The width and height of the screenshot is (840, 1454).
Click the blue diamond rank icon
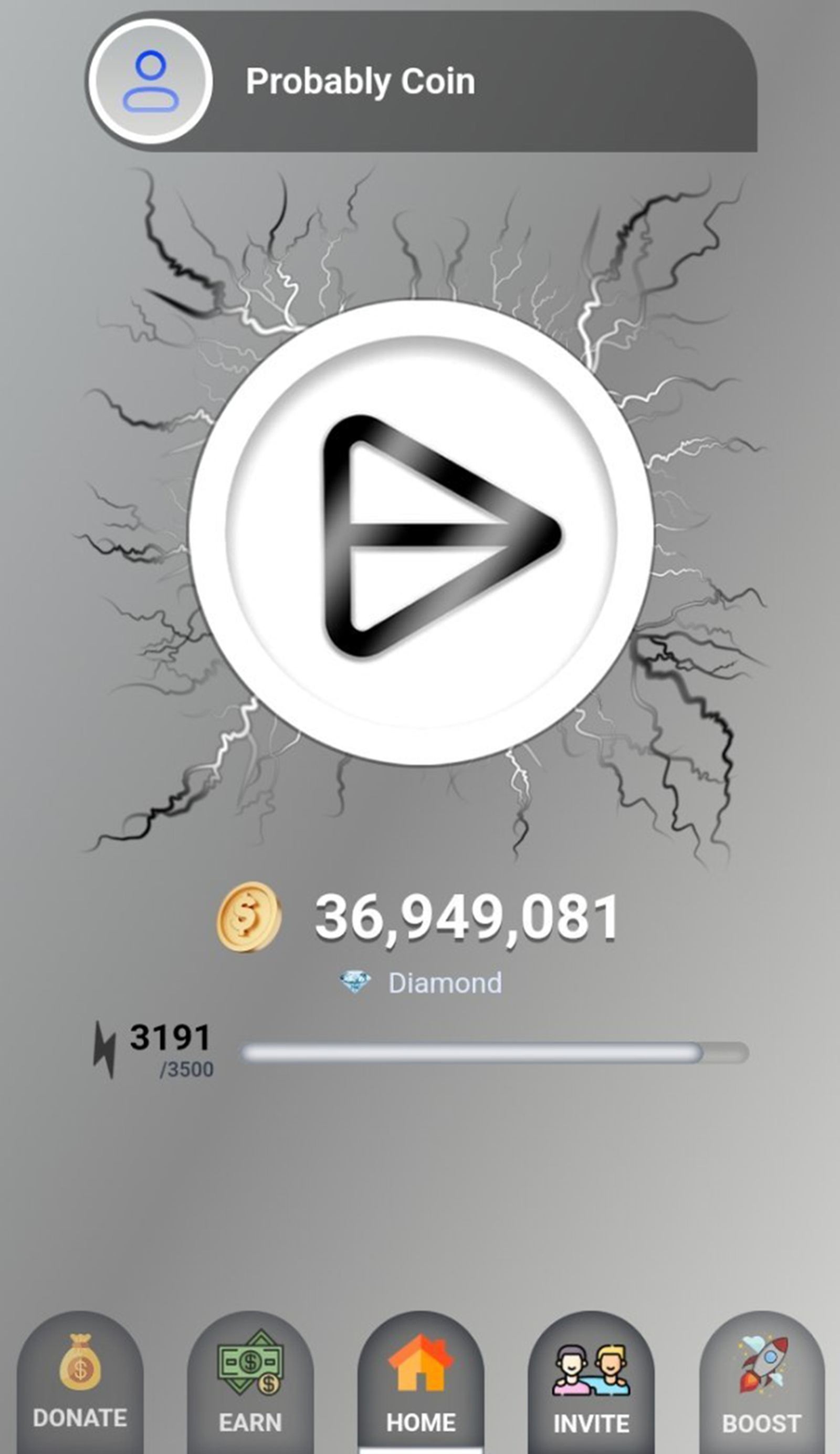[x=354, y=982]
